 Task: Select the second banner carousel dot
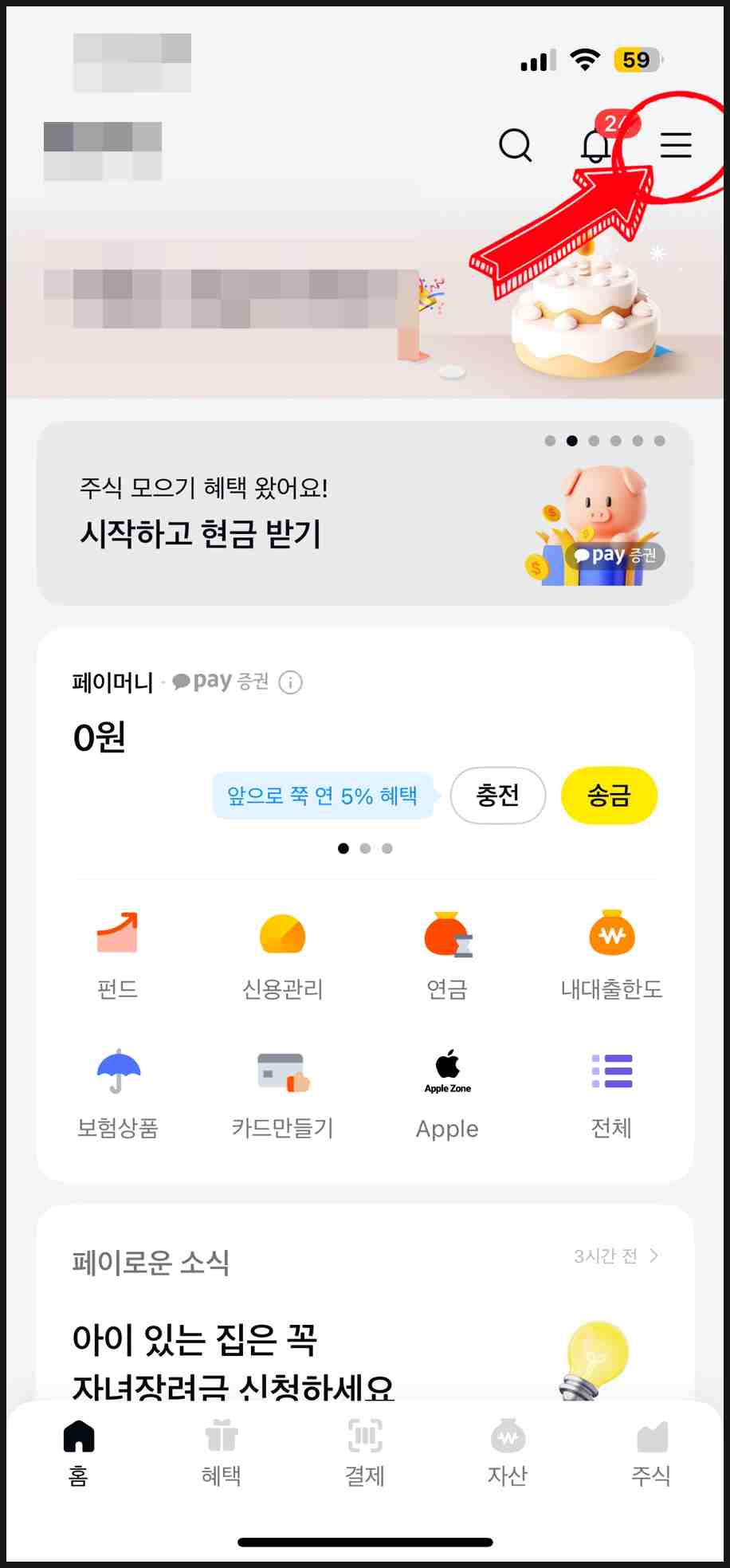point(571,439)
